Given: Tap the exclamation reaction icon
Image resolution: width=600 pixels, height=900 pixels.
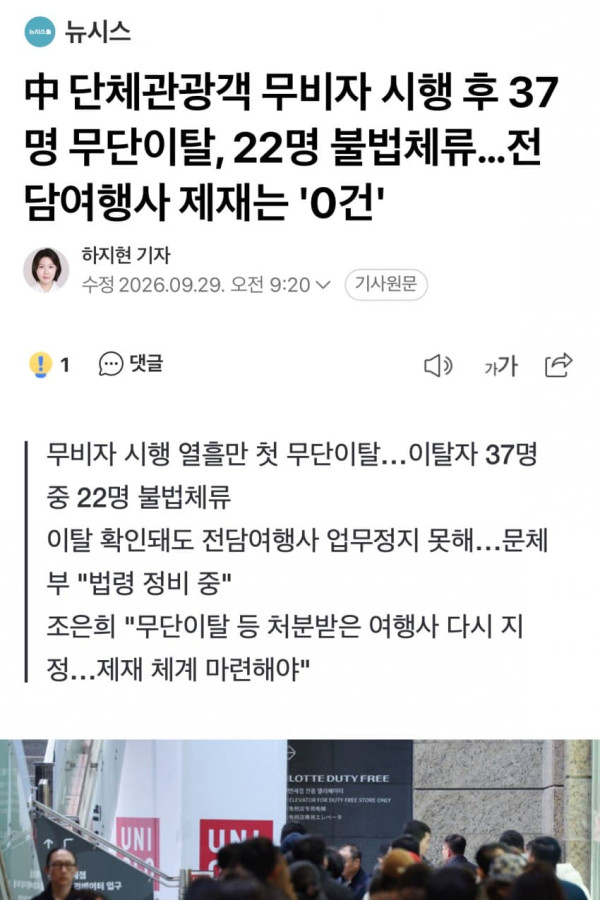Looking at the screenshot, I should (x=41, y=364).
